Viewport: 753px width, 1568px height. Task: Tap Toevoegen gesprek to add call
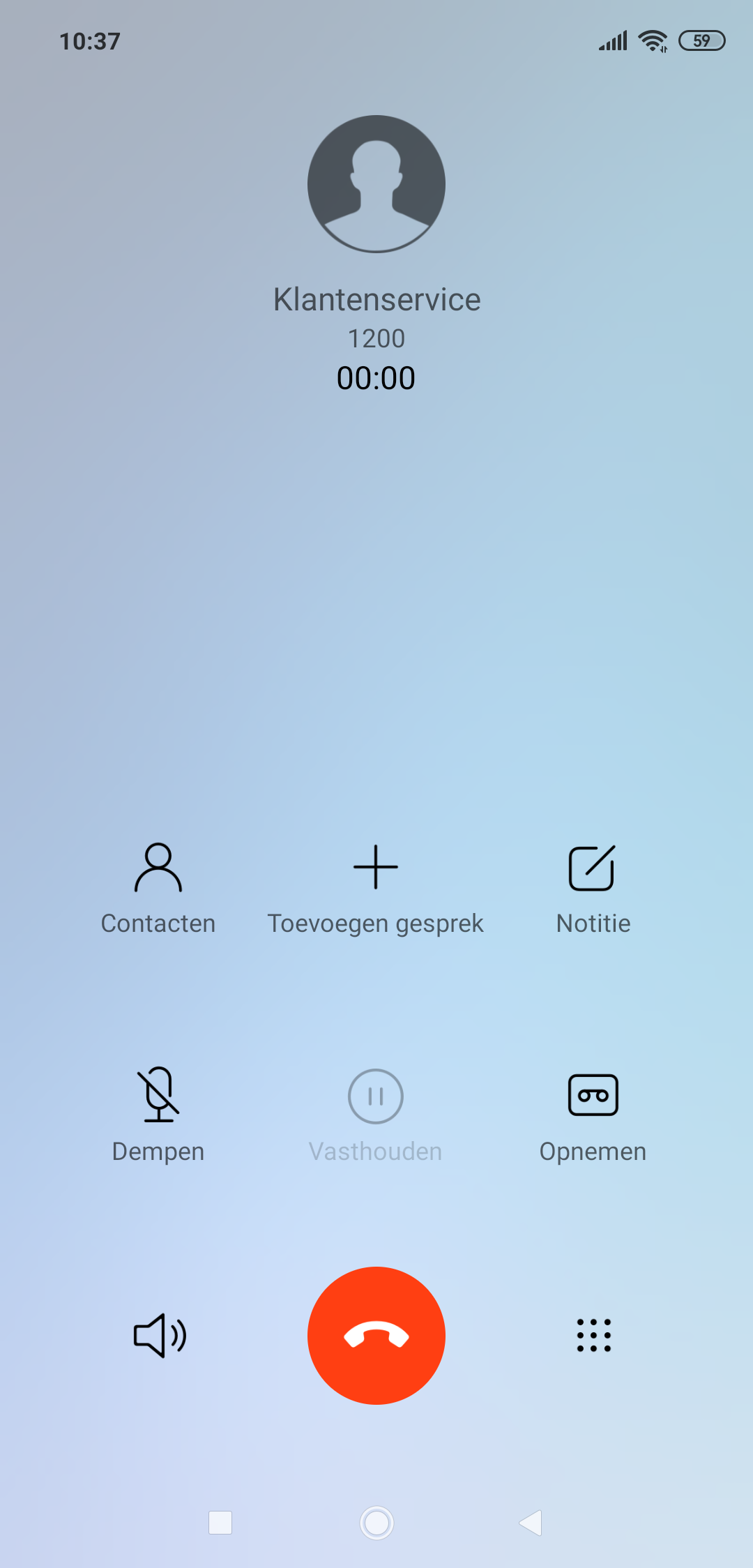pos(376,889)
